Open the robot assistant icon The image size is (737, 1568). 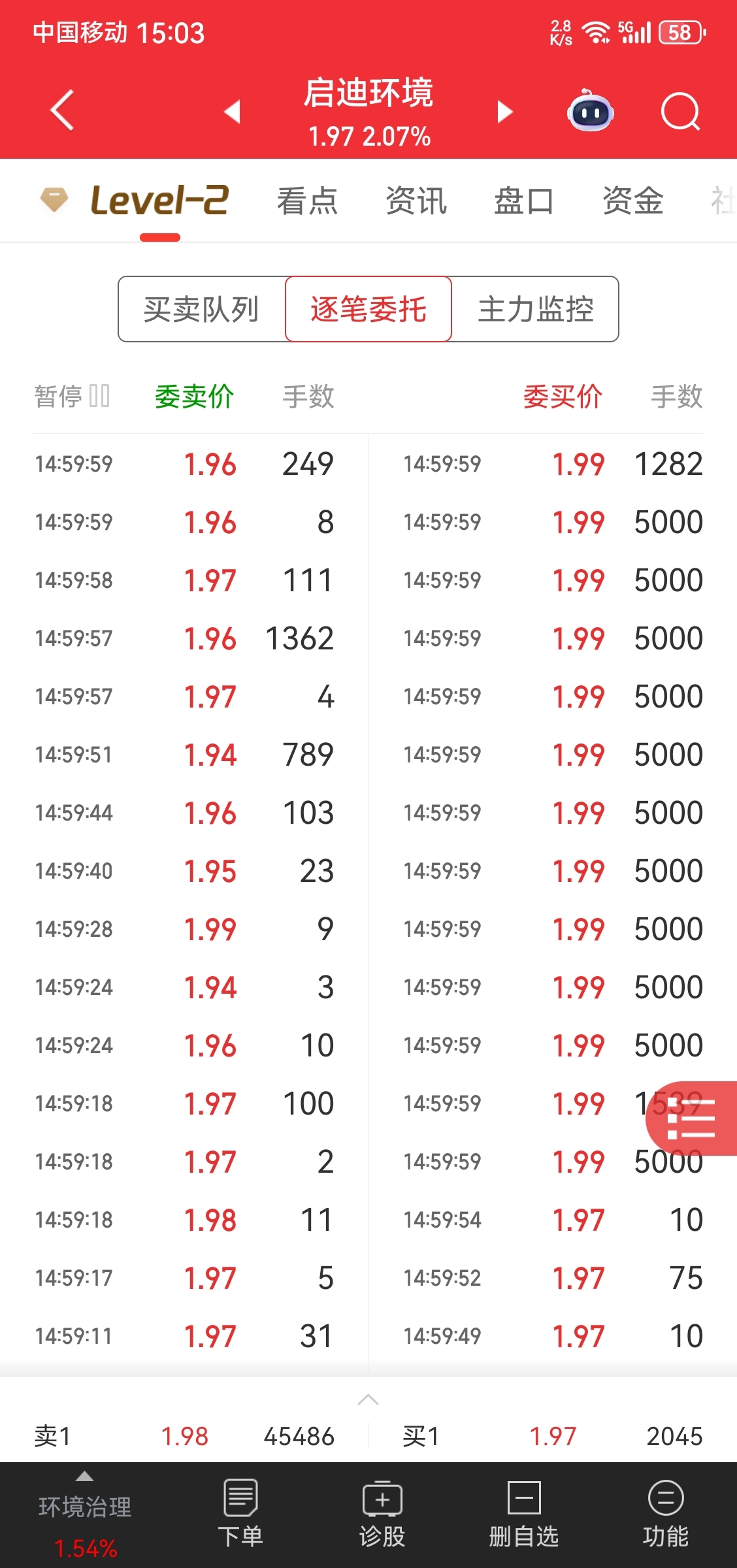click(590, 110)
